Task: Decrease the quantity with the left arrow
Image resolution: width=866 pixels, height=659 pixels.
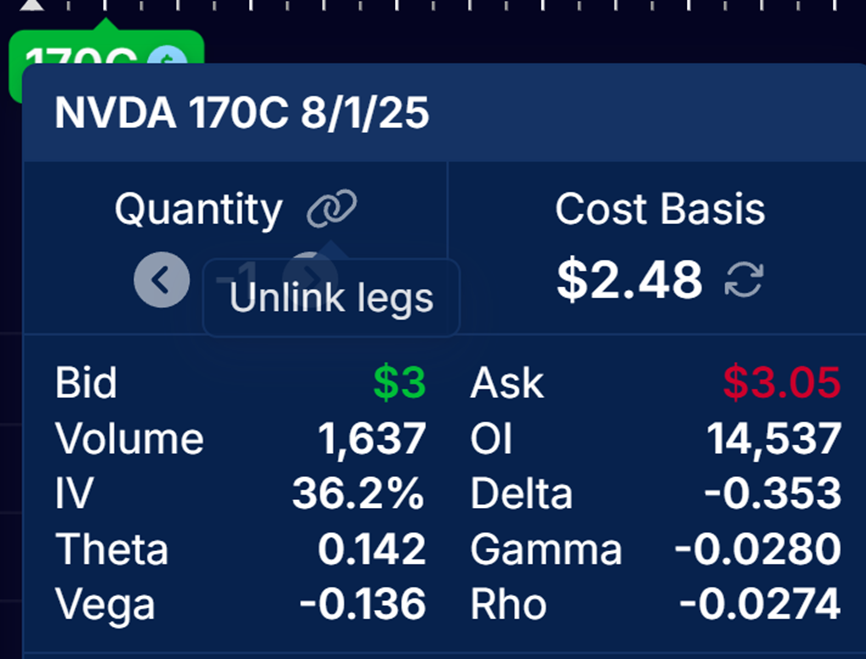Action: coord(162,281)
